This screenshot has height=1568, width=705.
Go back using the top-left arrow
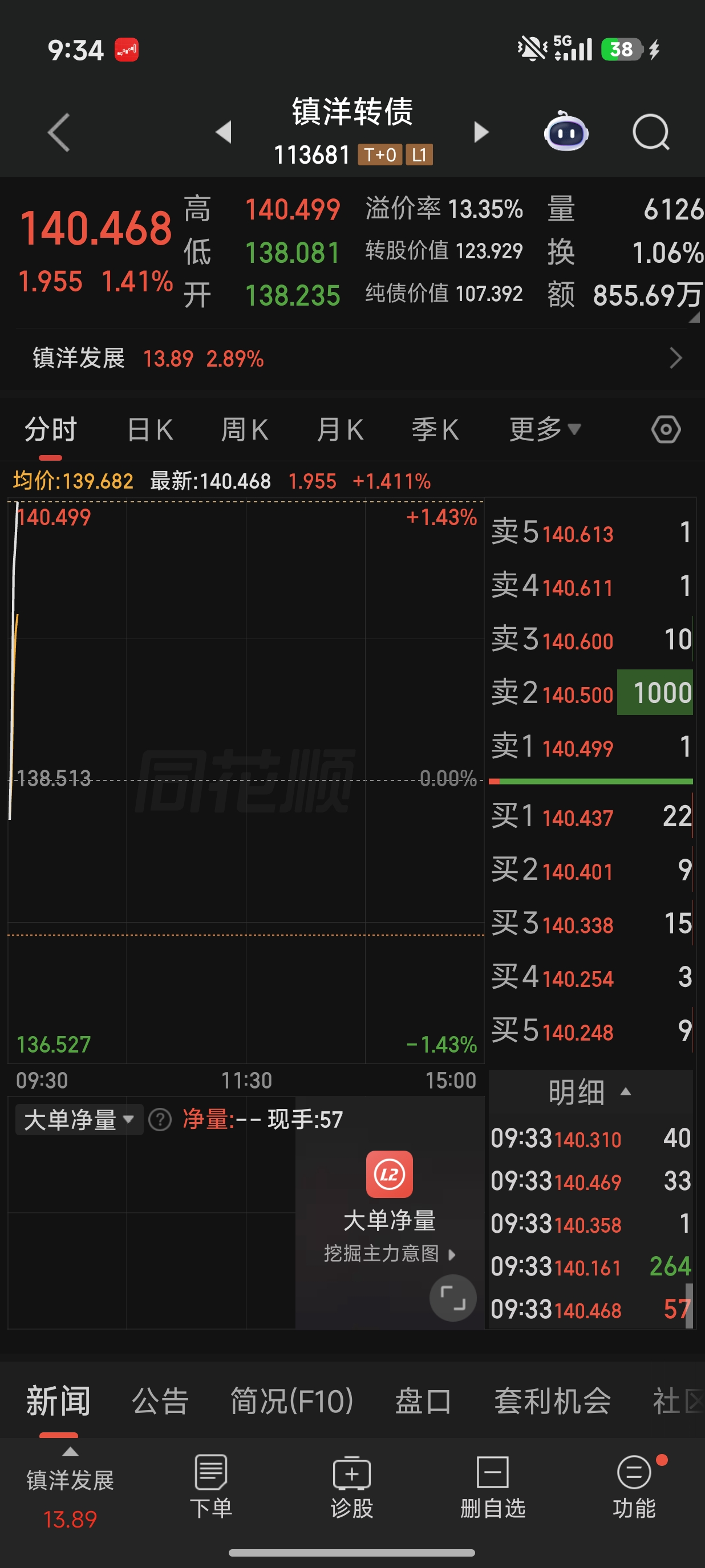59,132
